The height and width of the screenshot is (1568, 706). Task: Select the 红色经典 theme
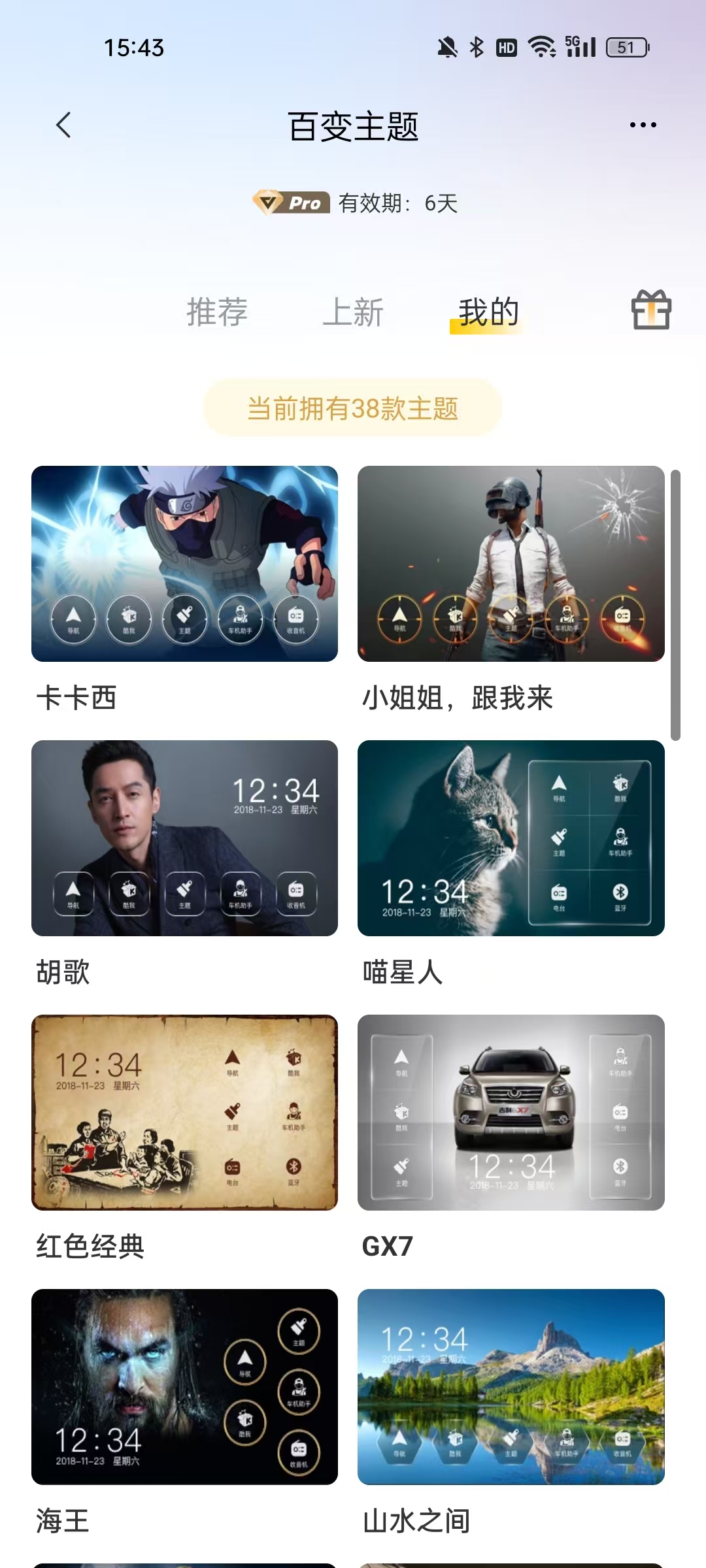(x=184, y=1113)
